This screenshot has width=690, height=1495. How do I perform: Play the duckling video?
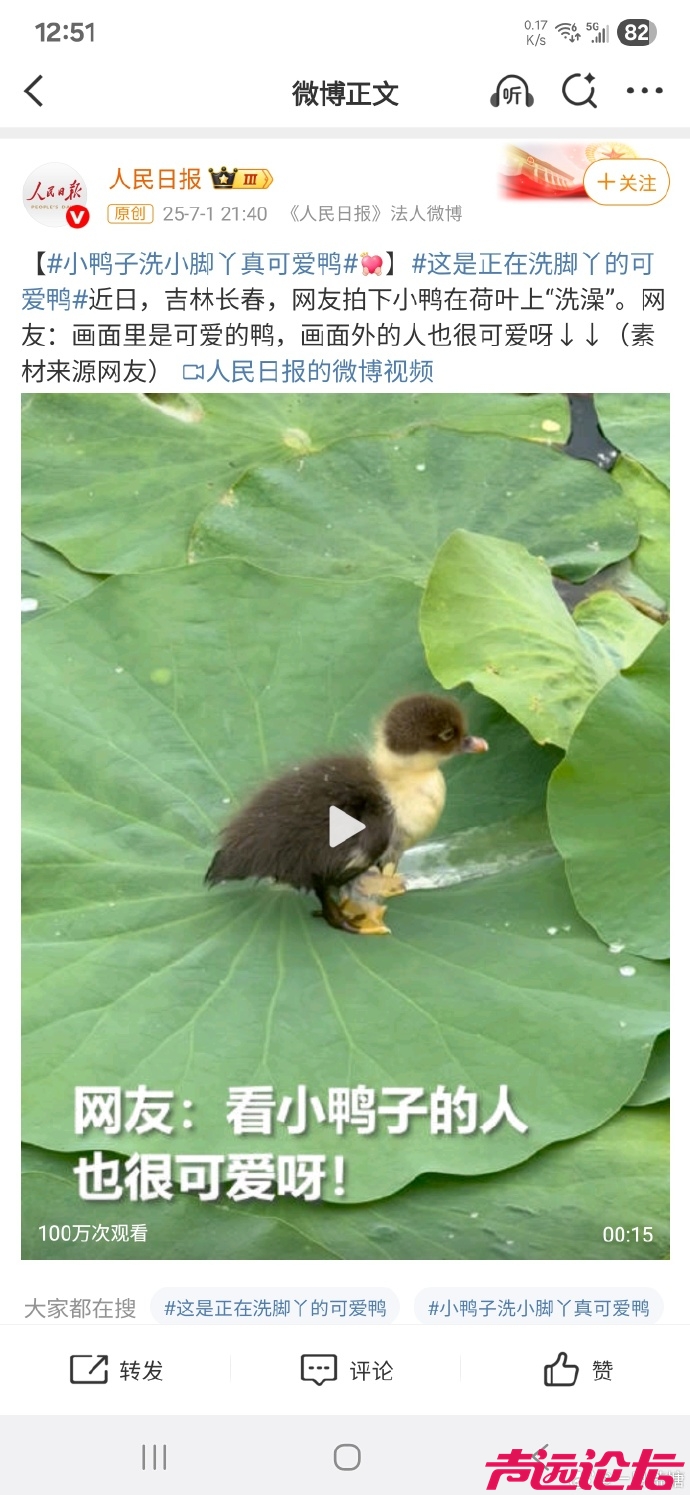point(345,826)
